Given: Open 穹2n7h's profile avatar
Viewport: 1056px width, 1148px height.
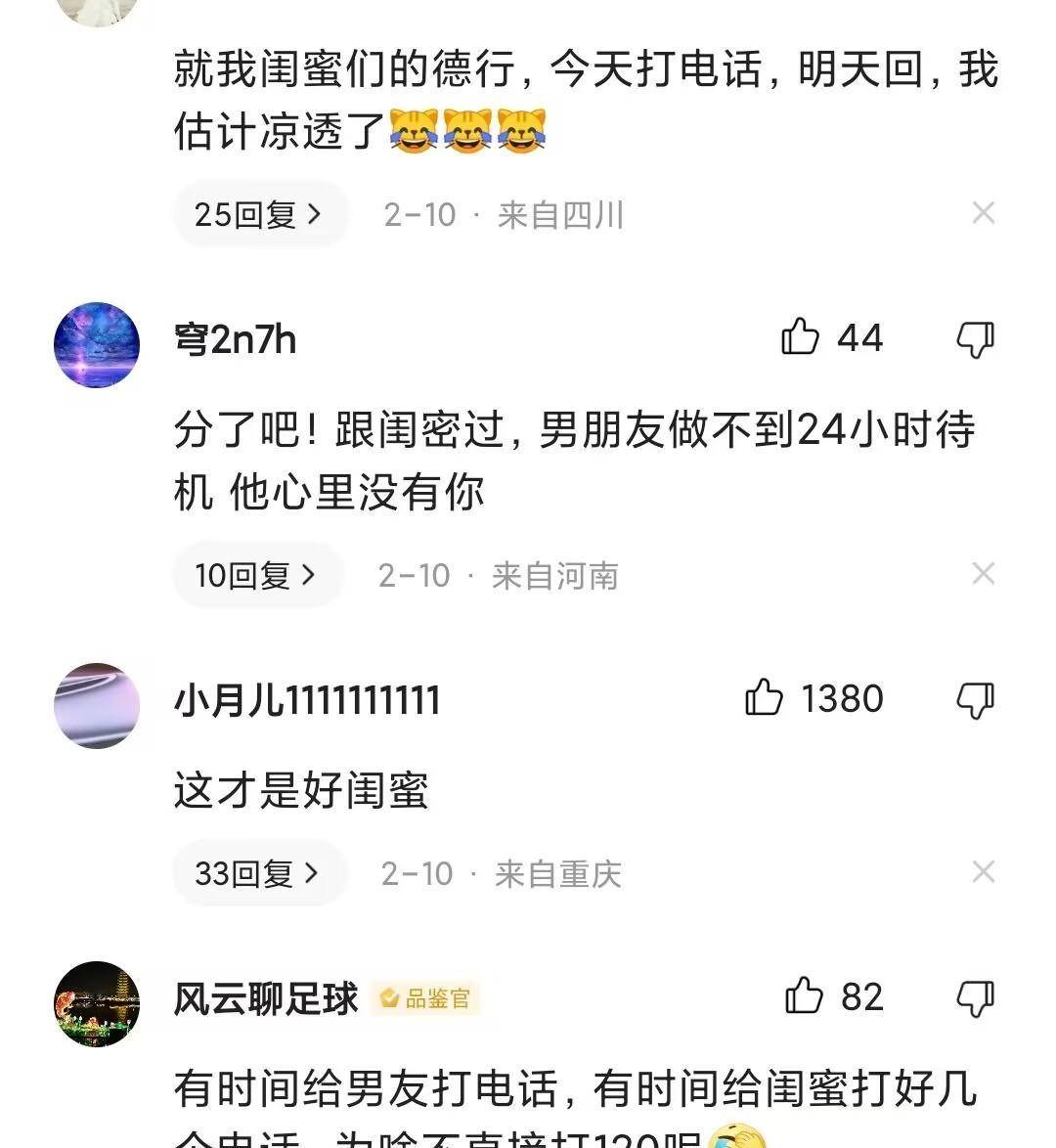Looking at the screenshot, I should point(97,344).
